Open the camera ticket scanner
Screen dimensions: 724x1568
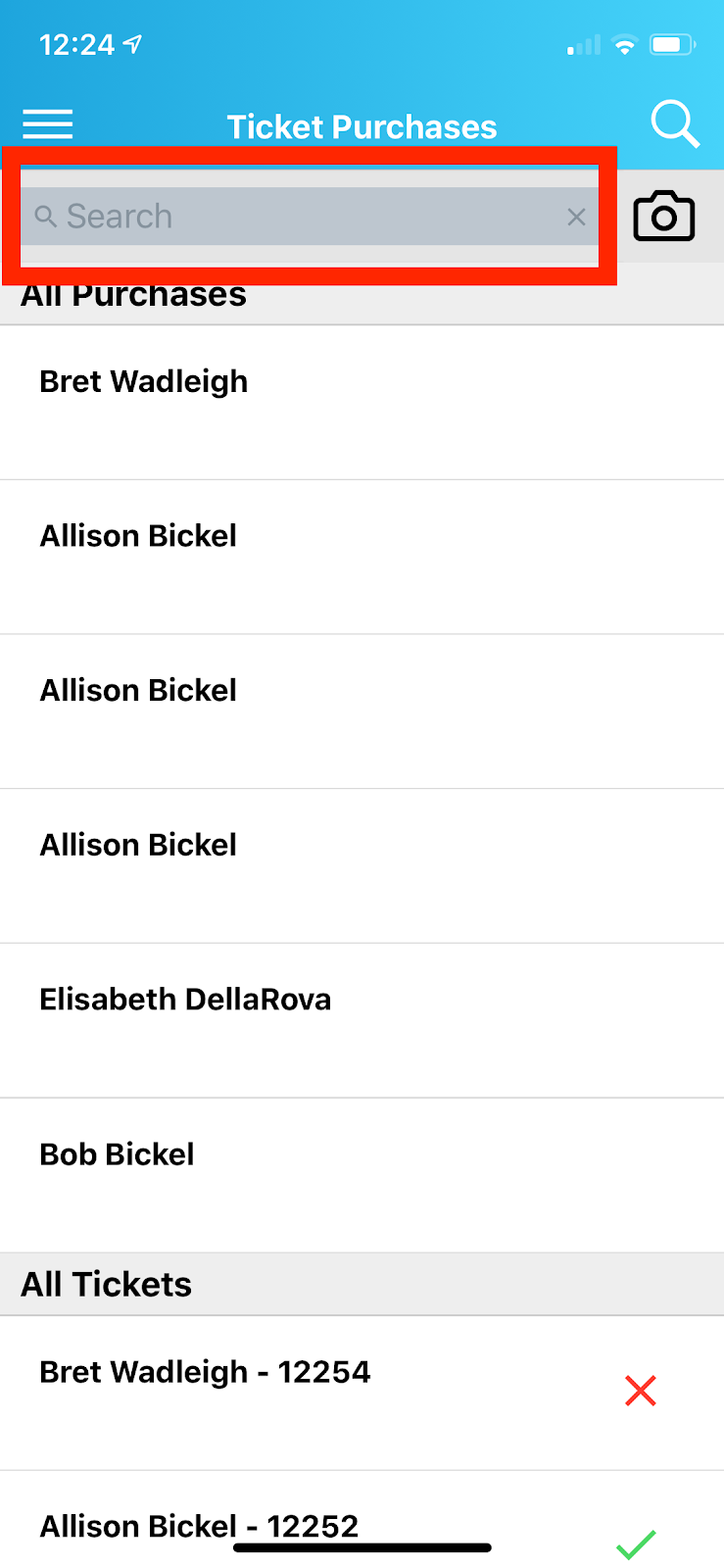click(x=663, y=217)
